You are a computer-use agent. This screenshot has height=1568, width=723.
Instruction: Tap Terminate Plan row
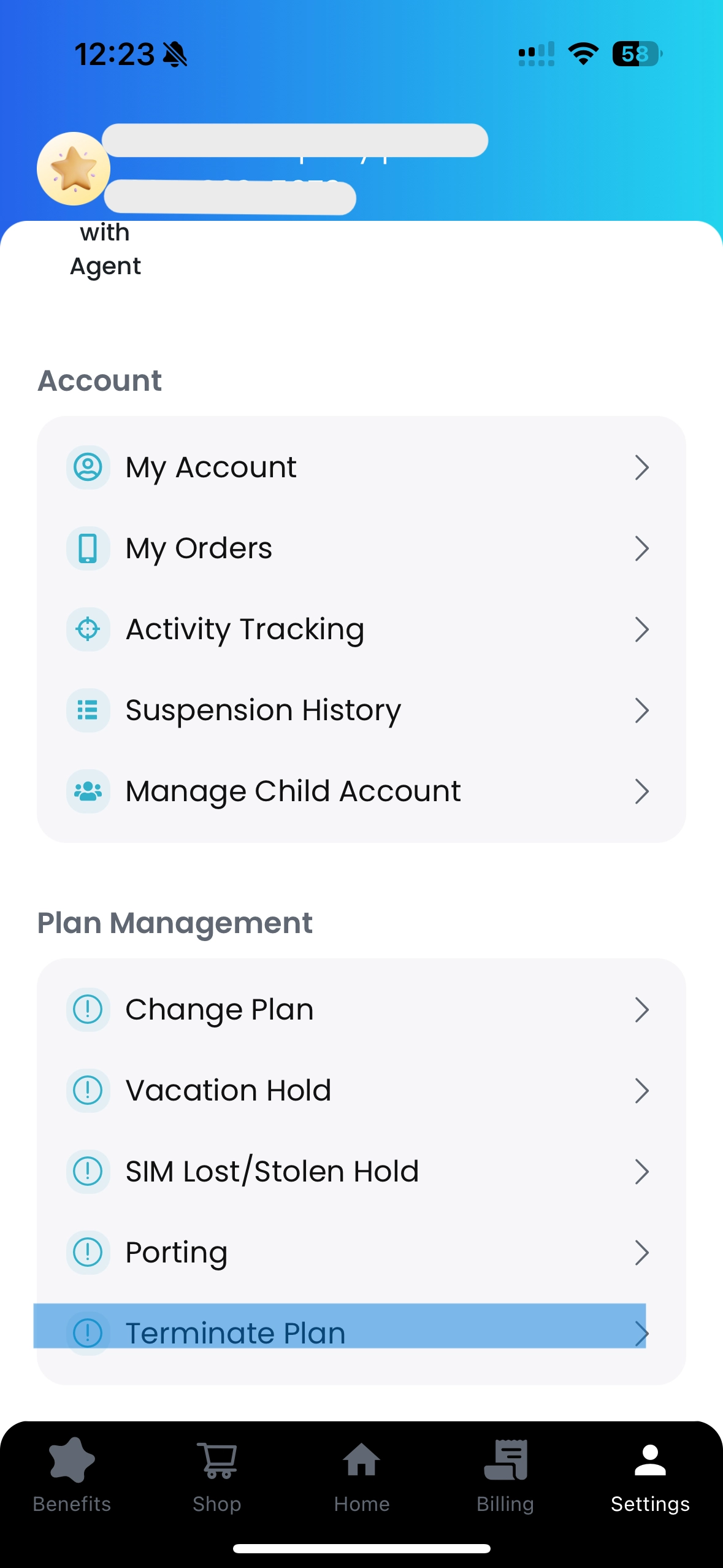tap(361, 1332)
